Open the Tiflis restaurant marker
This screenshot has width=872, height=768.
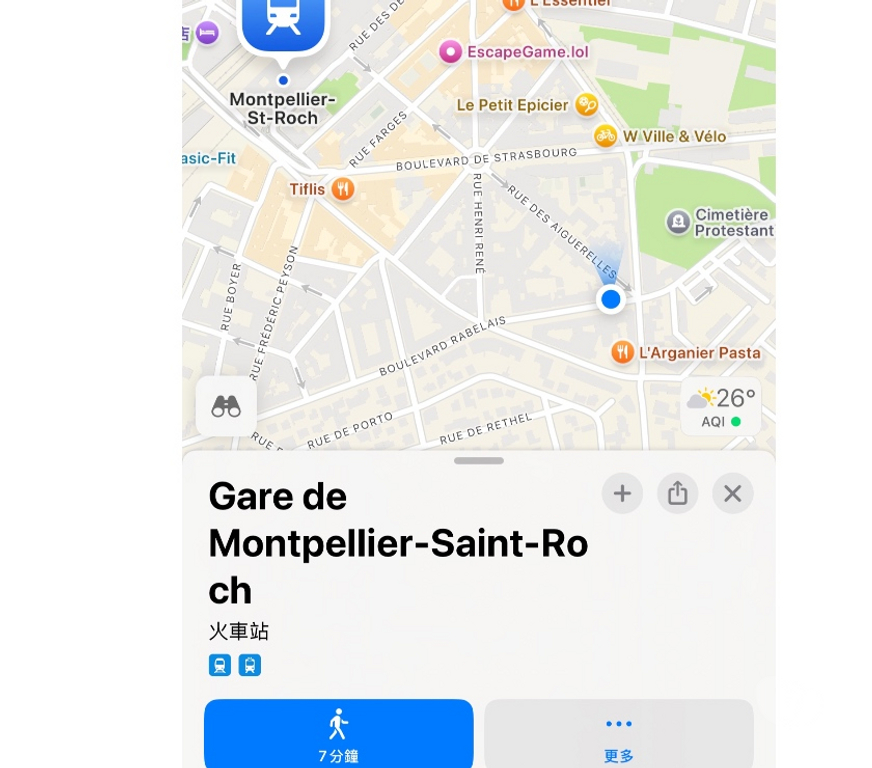pyautogui.click(x=343, y=189)
